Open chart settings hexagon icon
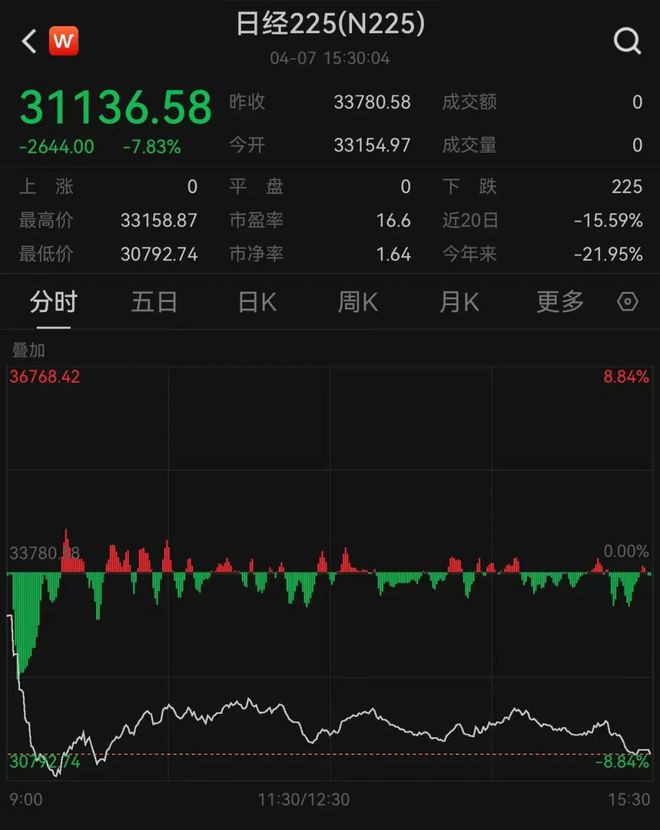The width and height of the screenshot is (660, 830). click(x=628, y=302)
